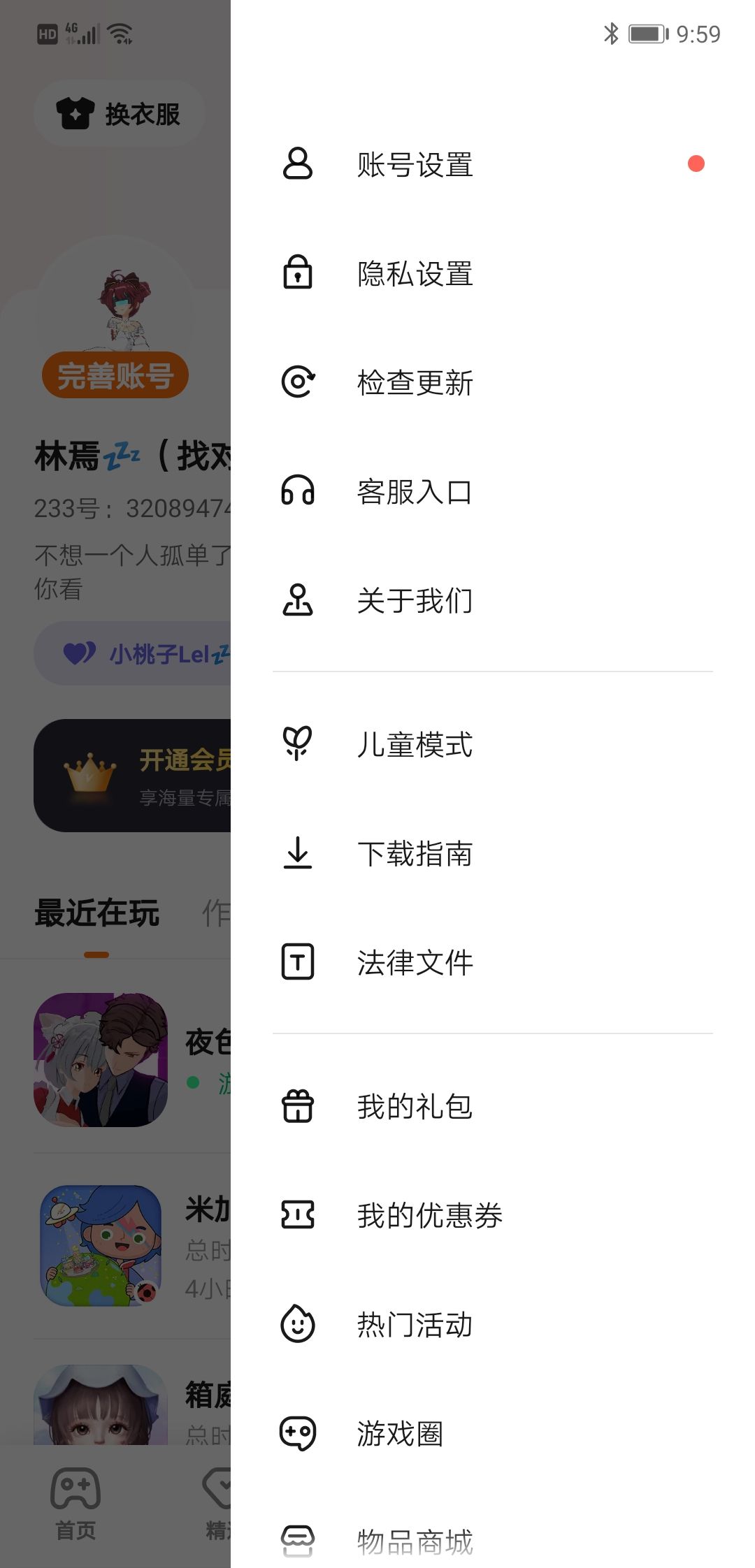
Task: Open 下载指南 download guide
Action: (x=415, y=854)
